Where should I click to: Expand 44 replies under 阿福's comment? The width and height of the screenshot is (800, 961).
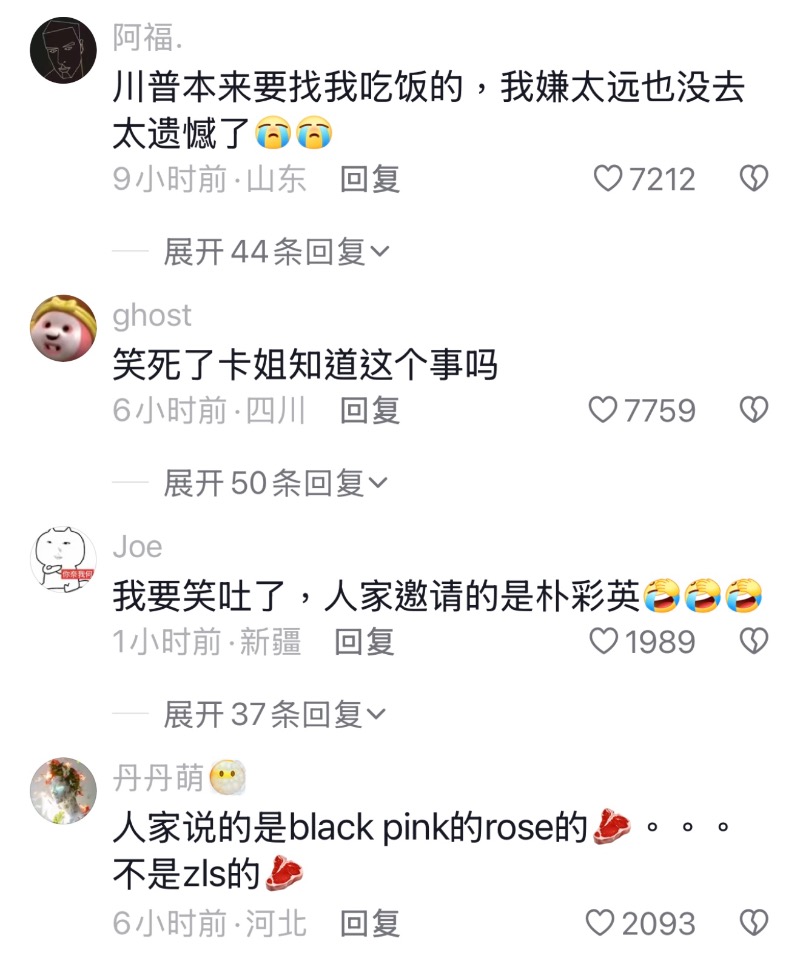tap(276, 253)
